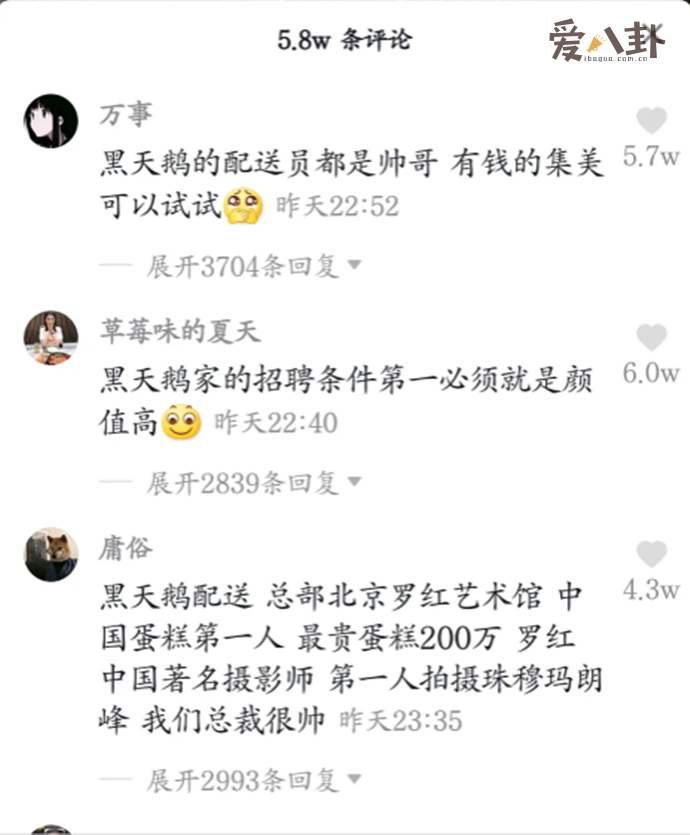The height and width of the screenshot is (835, 690).
Task: Like 万事's comment
Action: tap(651, 121)
